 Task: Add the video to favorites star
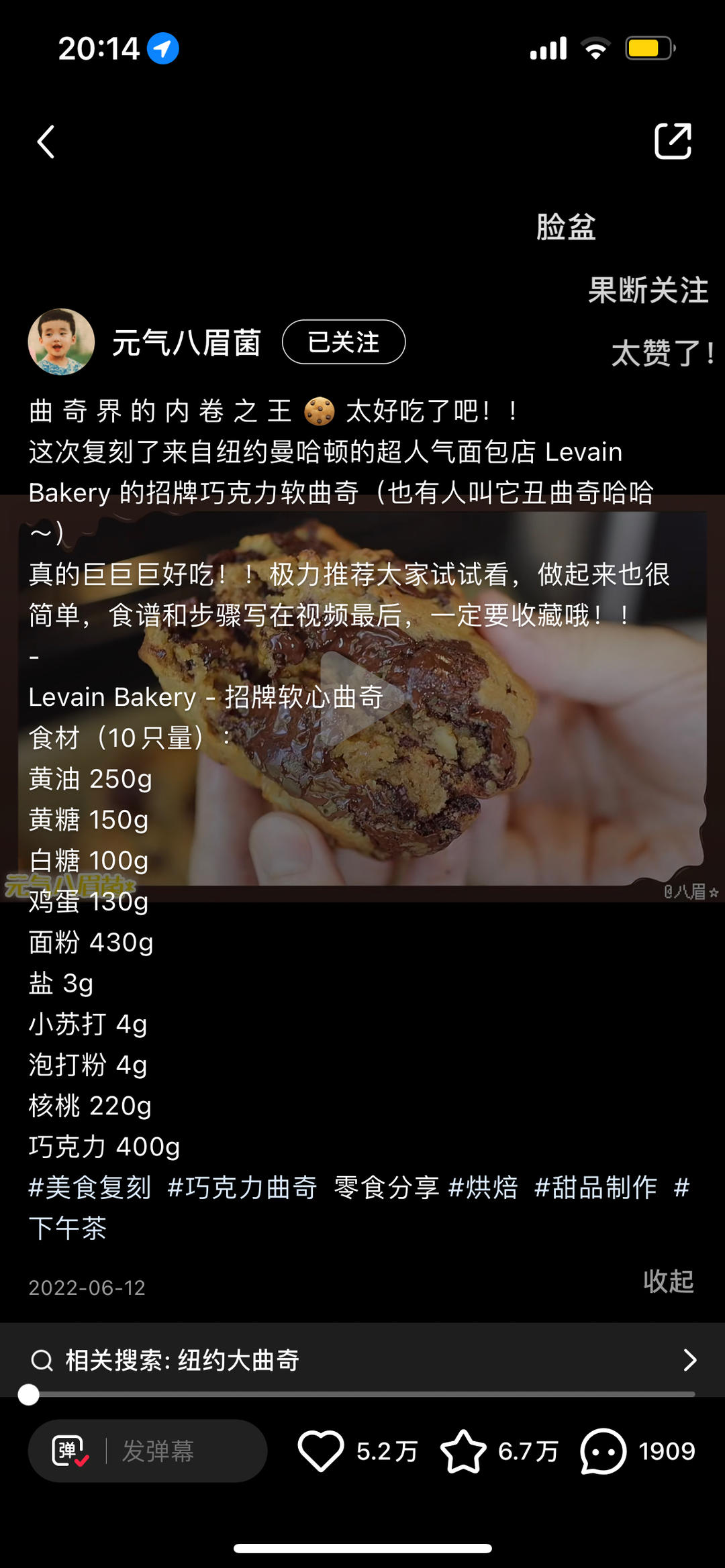tap(463, 1451)
